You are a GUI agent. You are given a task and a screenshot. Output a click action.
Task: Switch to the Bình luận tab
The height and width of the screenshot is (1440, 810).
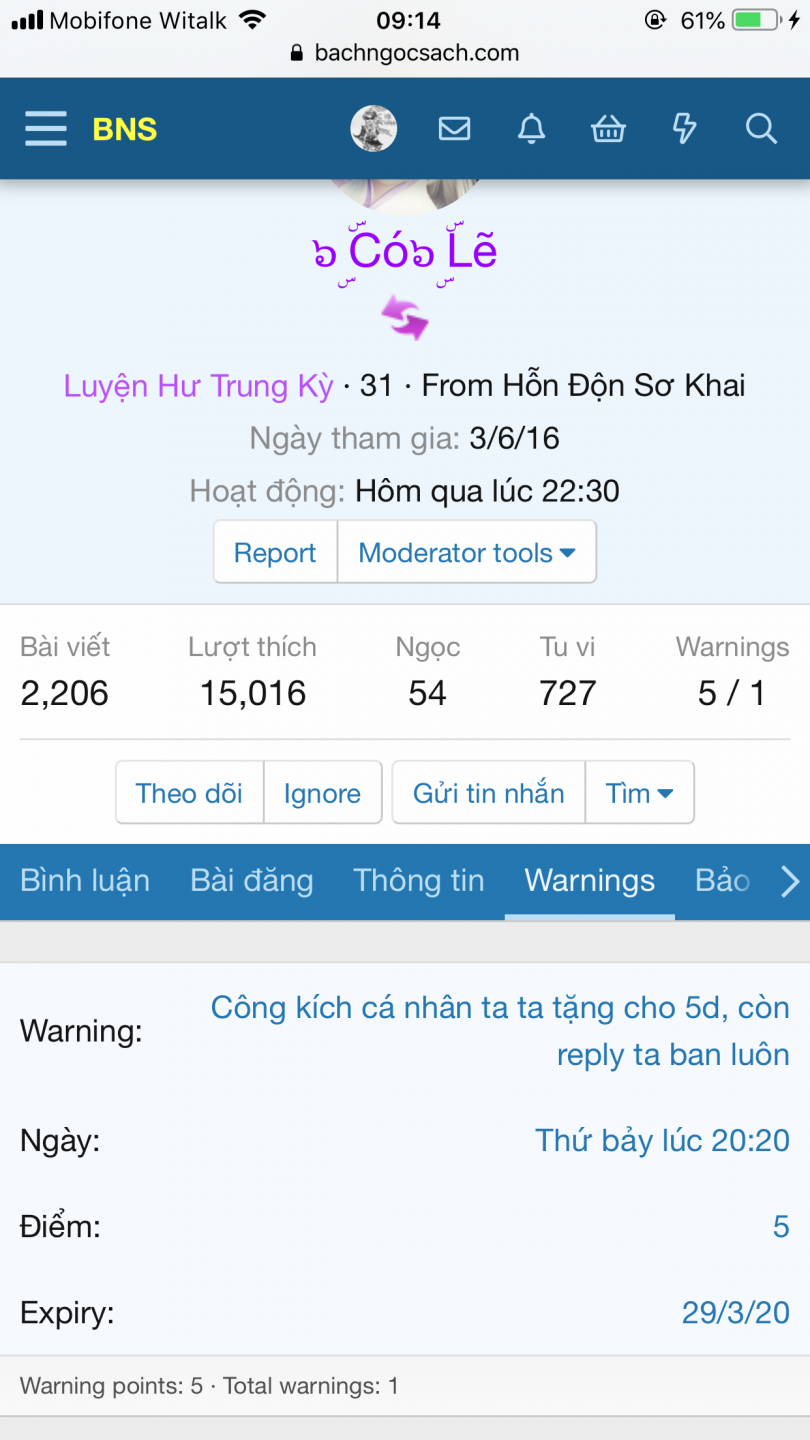(x=85, y=881)
